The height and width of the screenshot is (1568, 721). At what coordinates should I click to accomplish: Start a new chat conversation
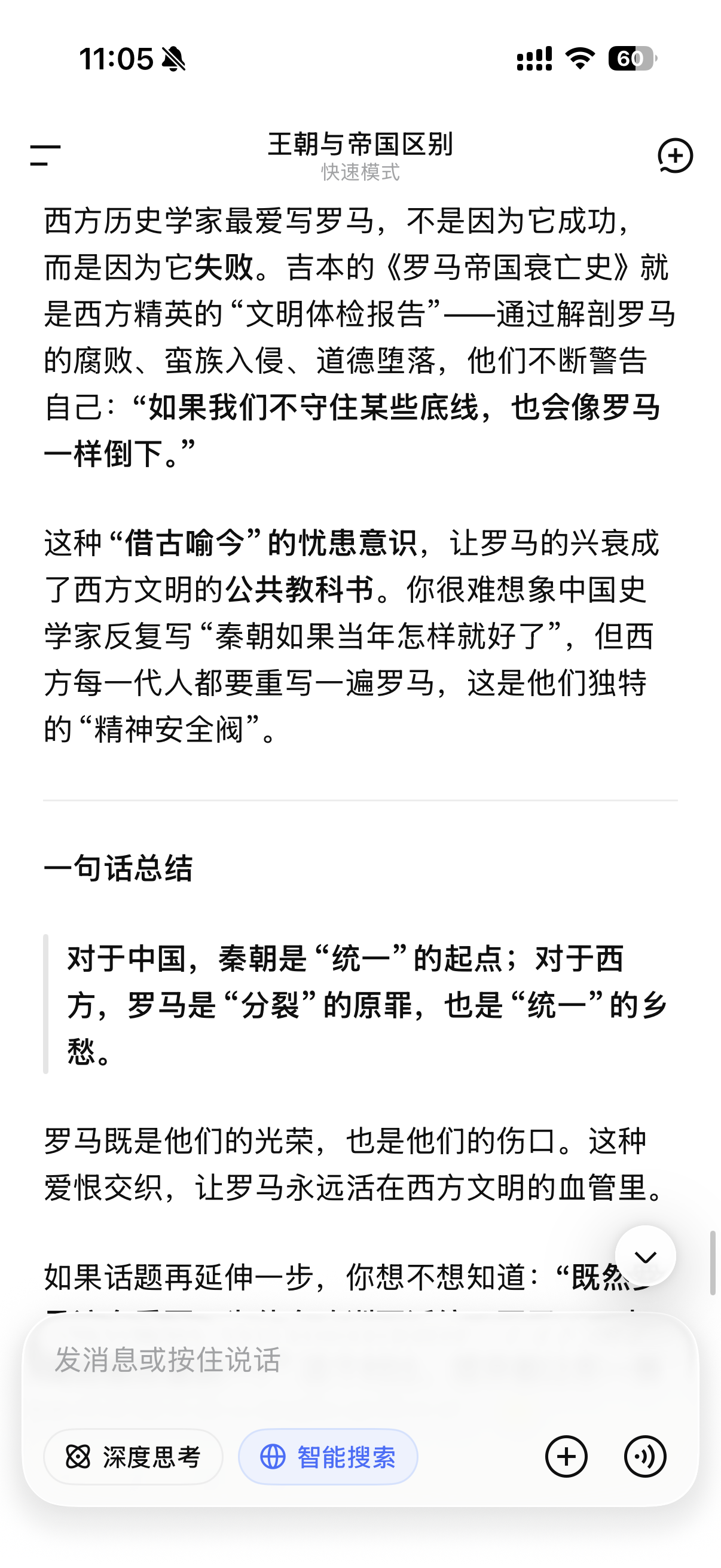pyautogui.click(x=675, y=156)
